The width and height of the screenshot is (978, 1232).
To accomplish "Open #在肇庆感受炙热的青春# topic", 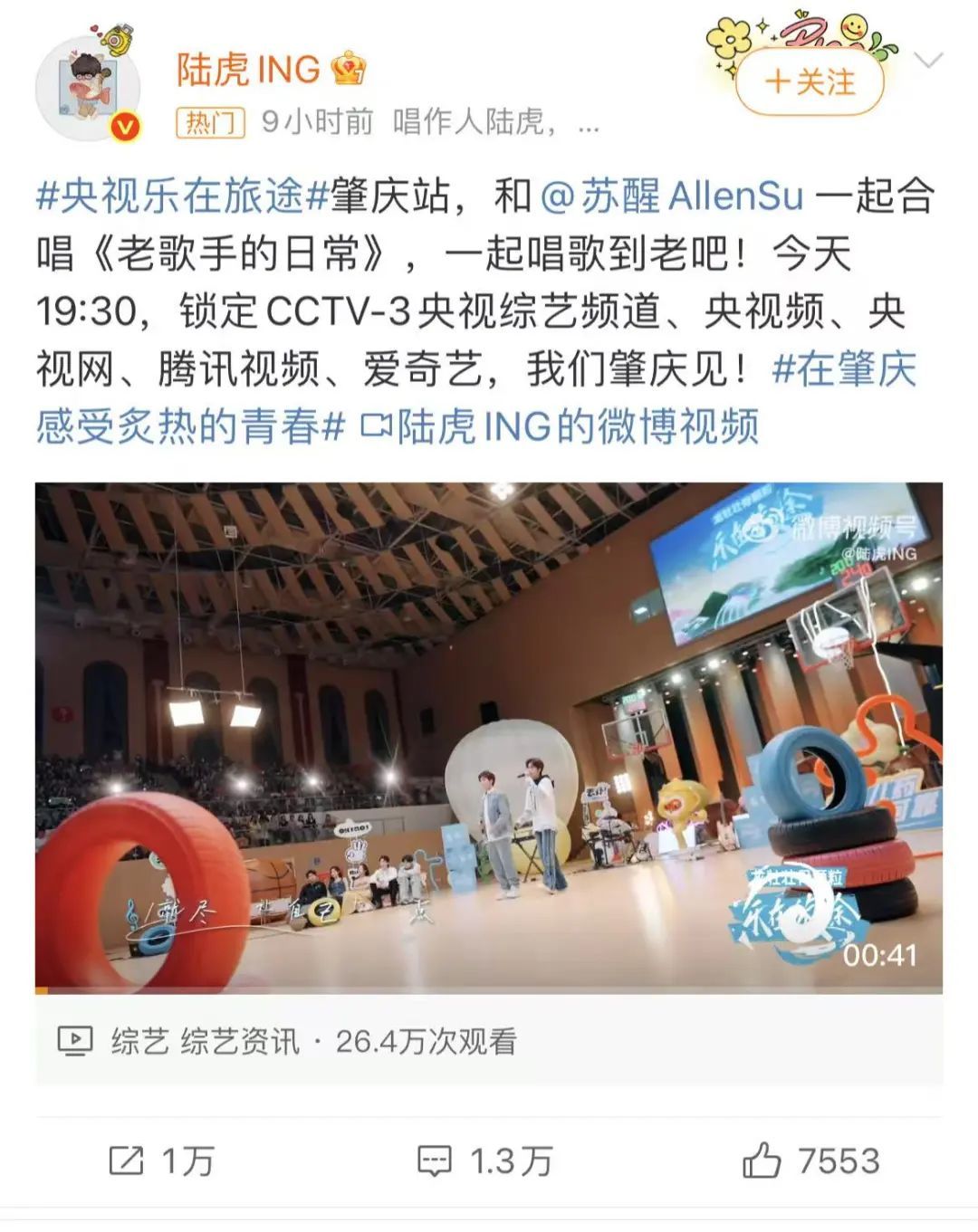I will click(x=190, y=426).
